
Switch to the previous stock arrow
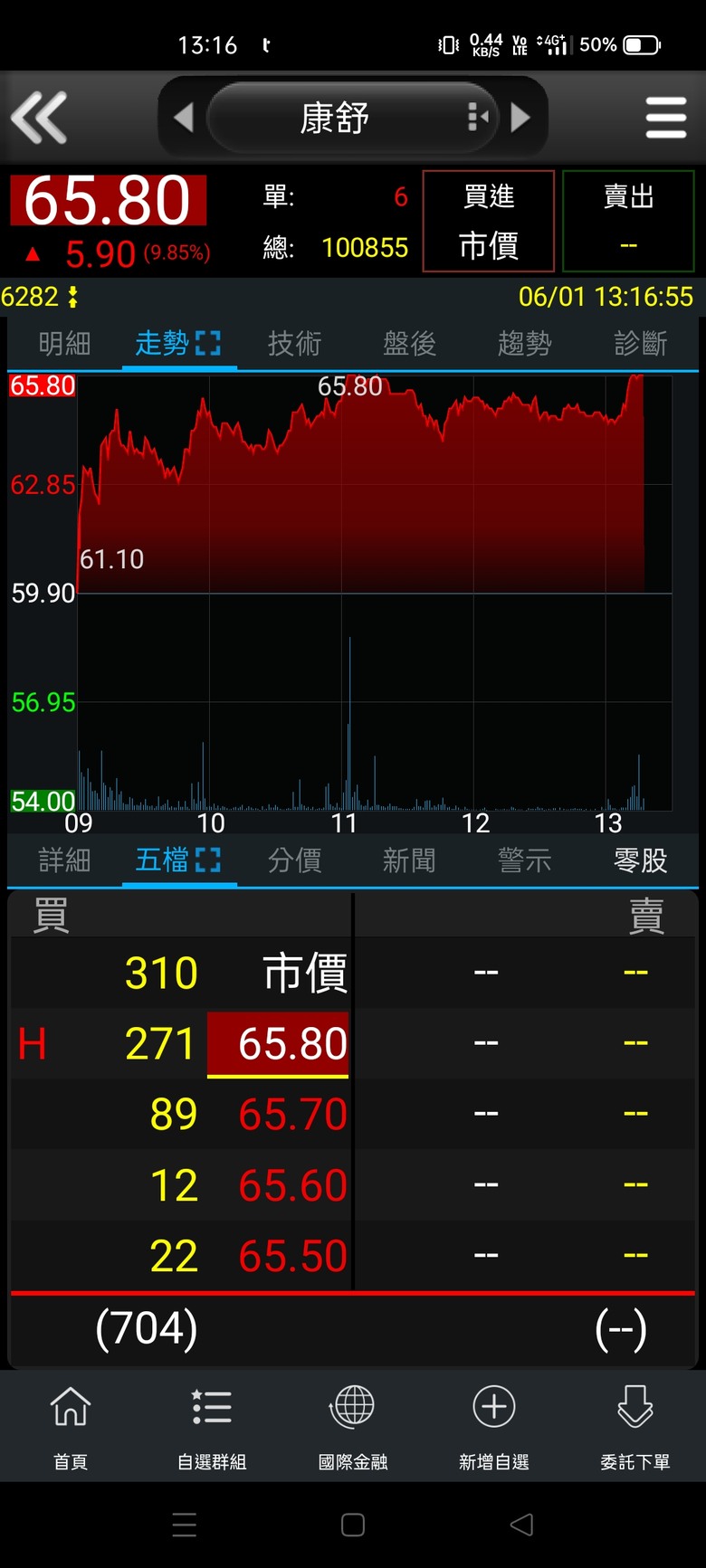click(x=184, y=118)
